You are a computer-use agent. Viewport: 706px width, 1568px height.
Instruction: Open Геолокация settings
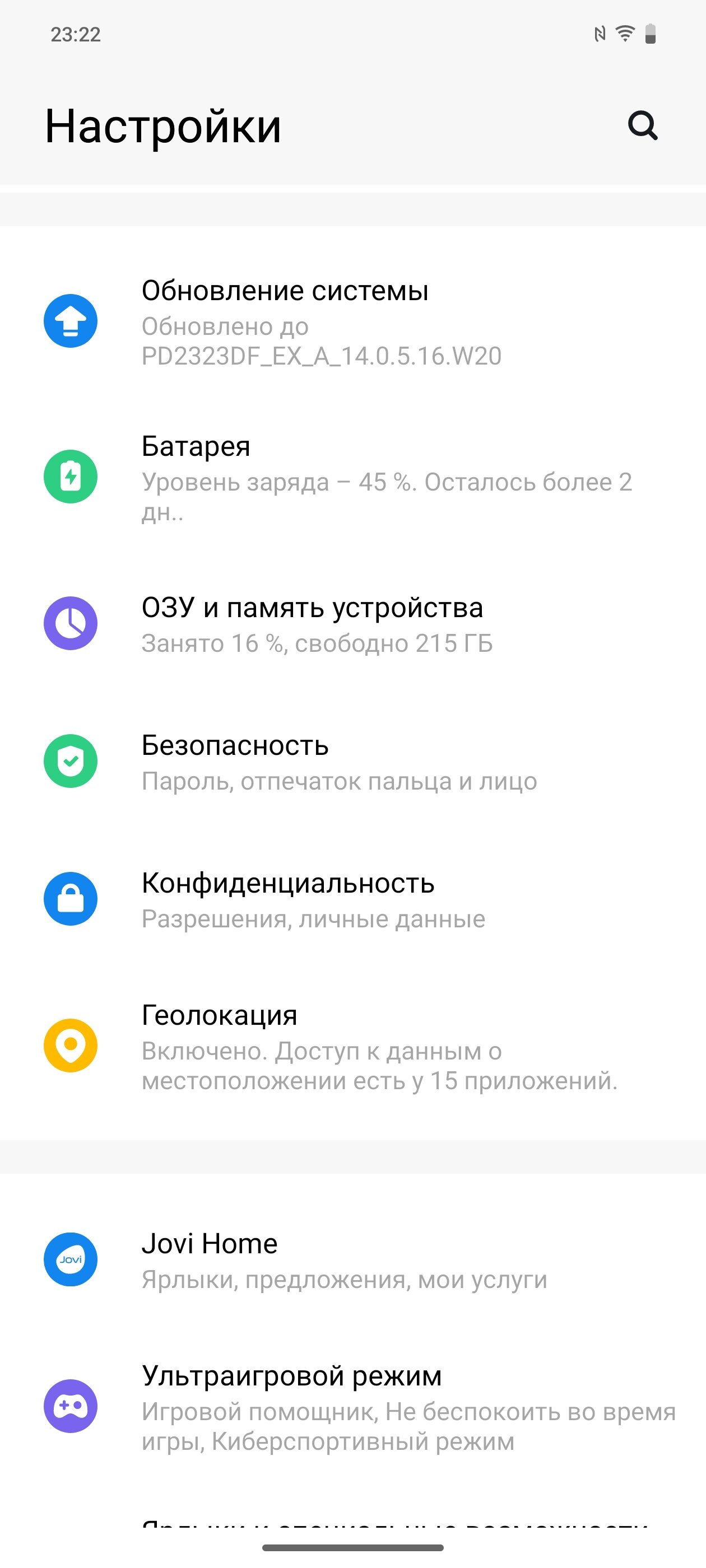click(x=352, y=1046)
